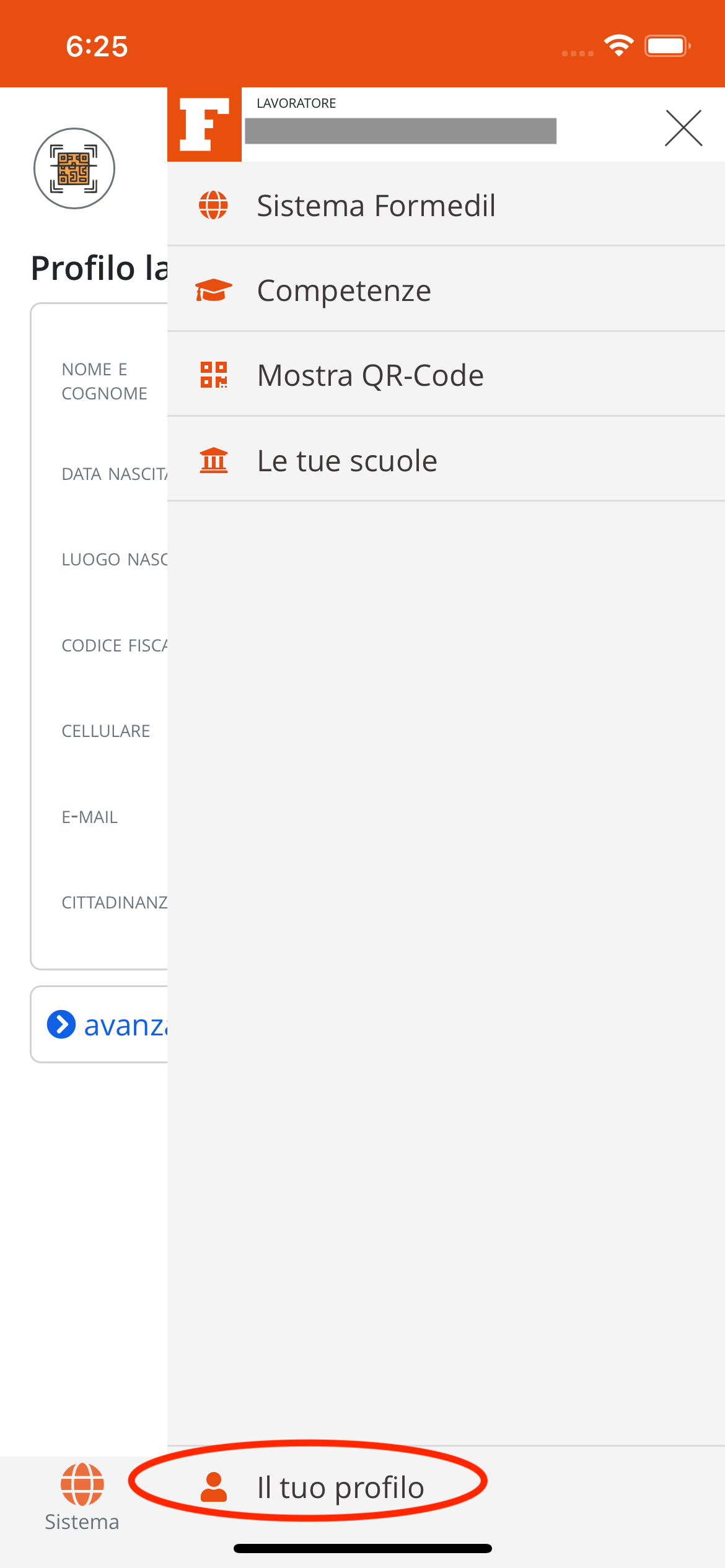
Task: Switch to the Sistema tab
Action: click(x=82, y=1496)
